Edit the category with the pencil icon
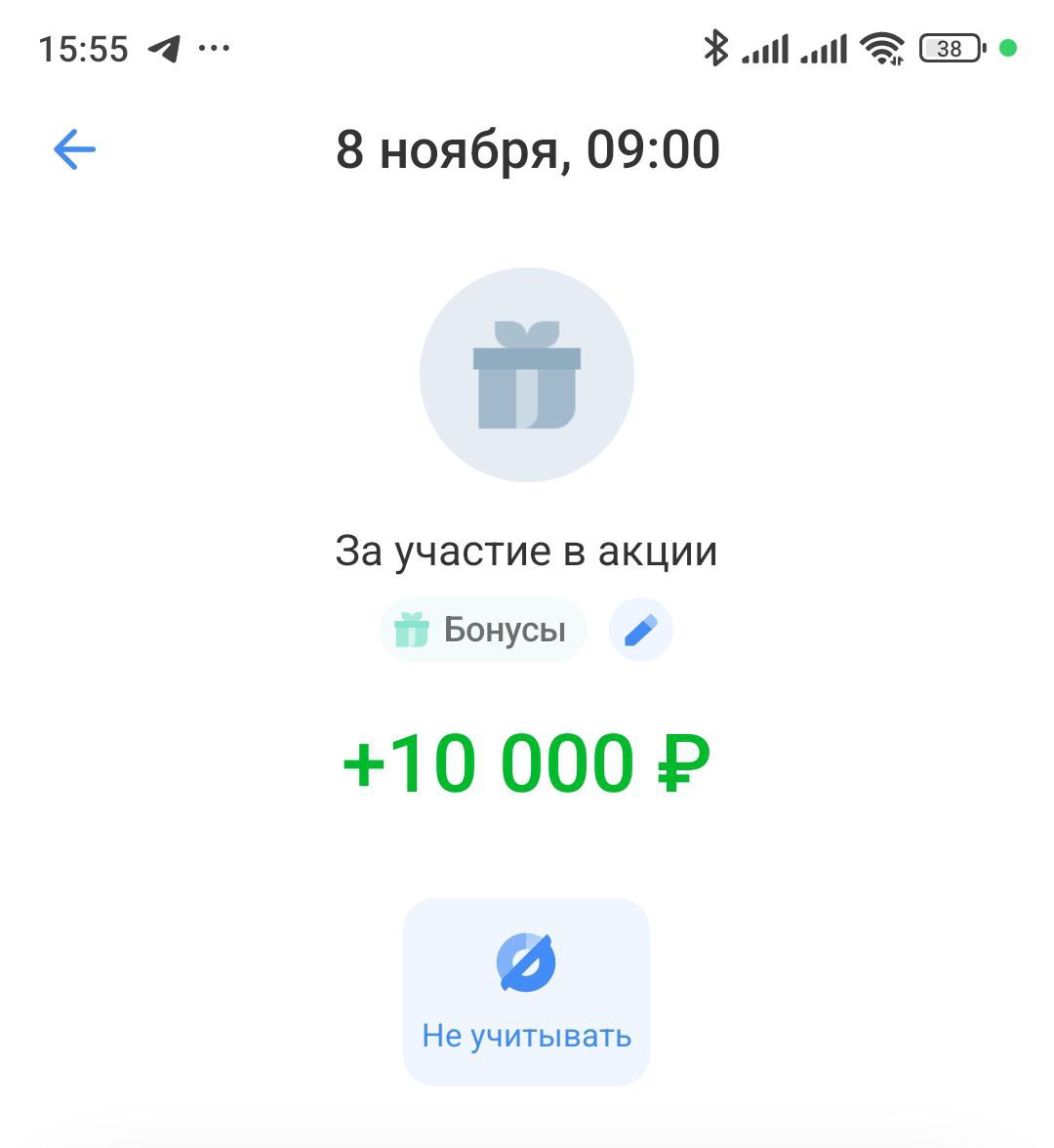The width and height of the screenshot is (1054, 1148). (640, 630)
